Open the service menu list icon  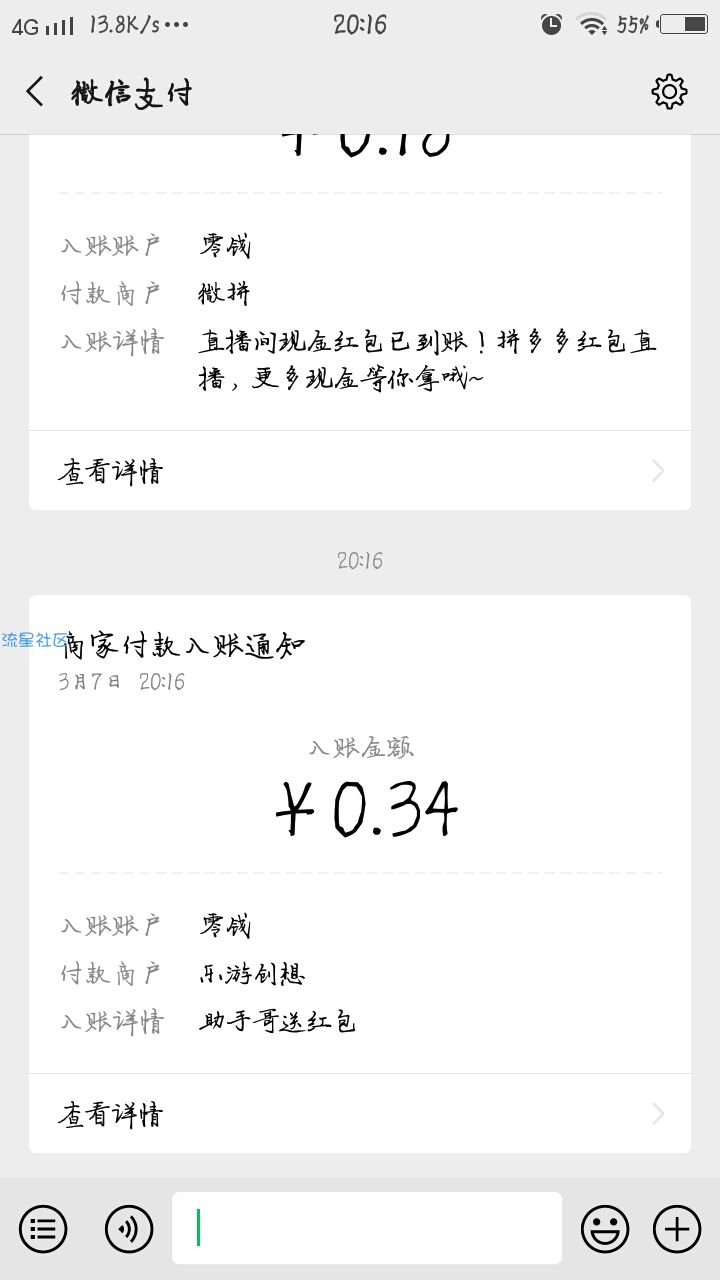43,1228
